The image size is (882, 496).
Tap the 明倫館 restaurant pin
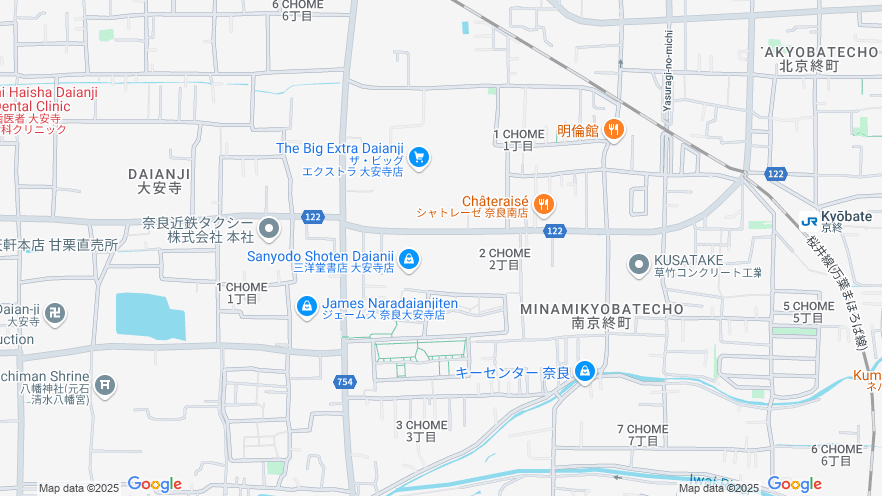pos(614,129)
